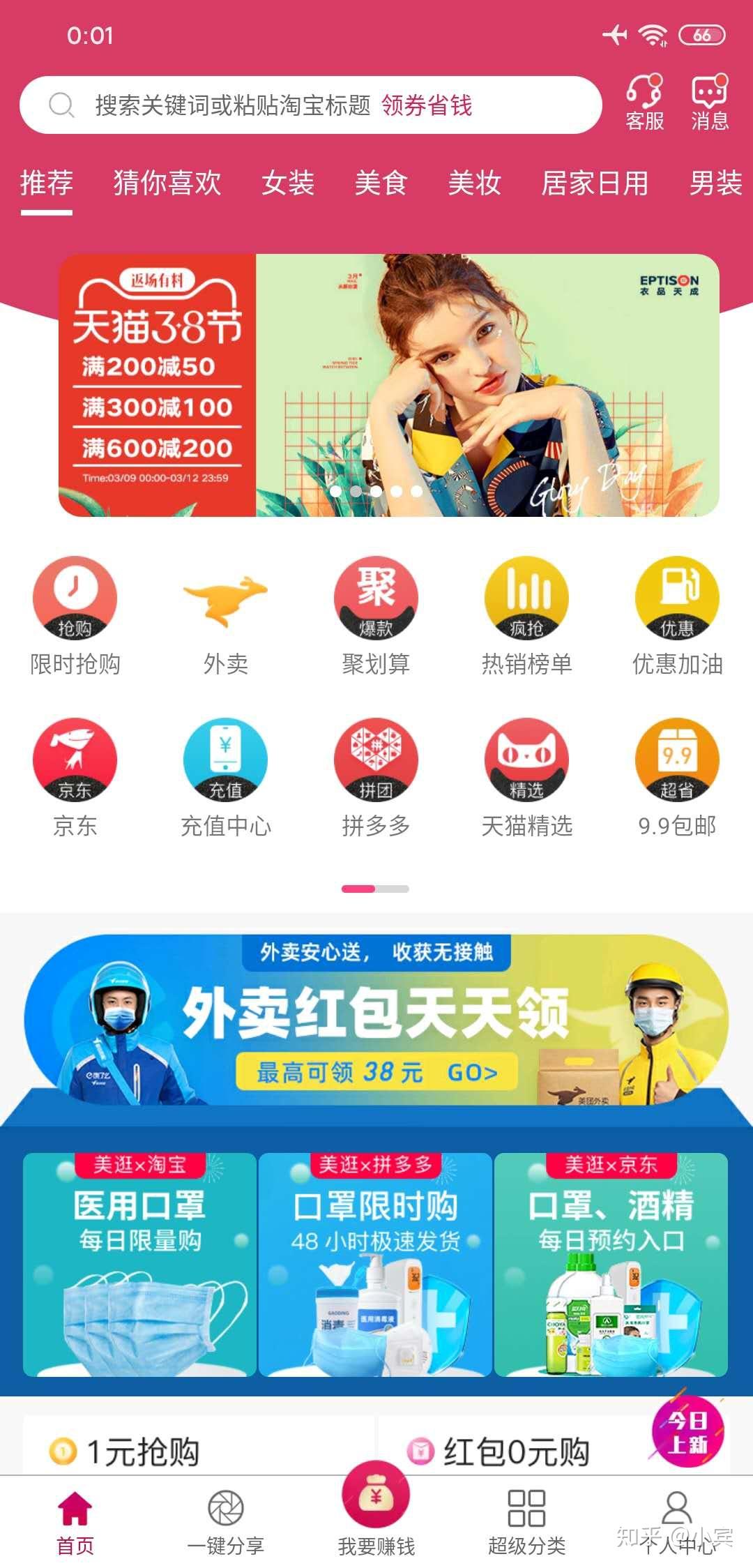The image size is (753, 1568).
Task: Tap the 今日上新 floating badge
Action: point(687,1431)
